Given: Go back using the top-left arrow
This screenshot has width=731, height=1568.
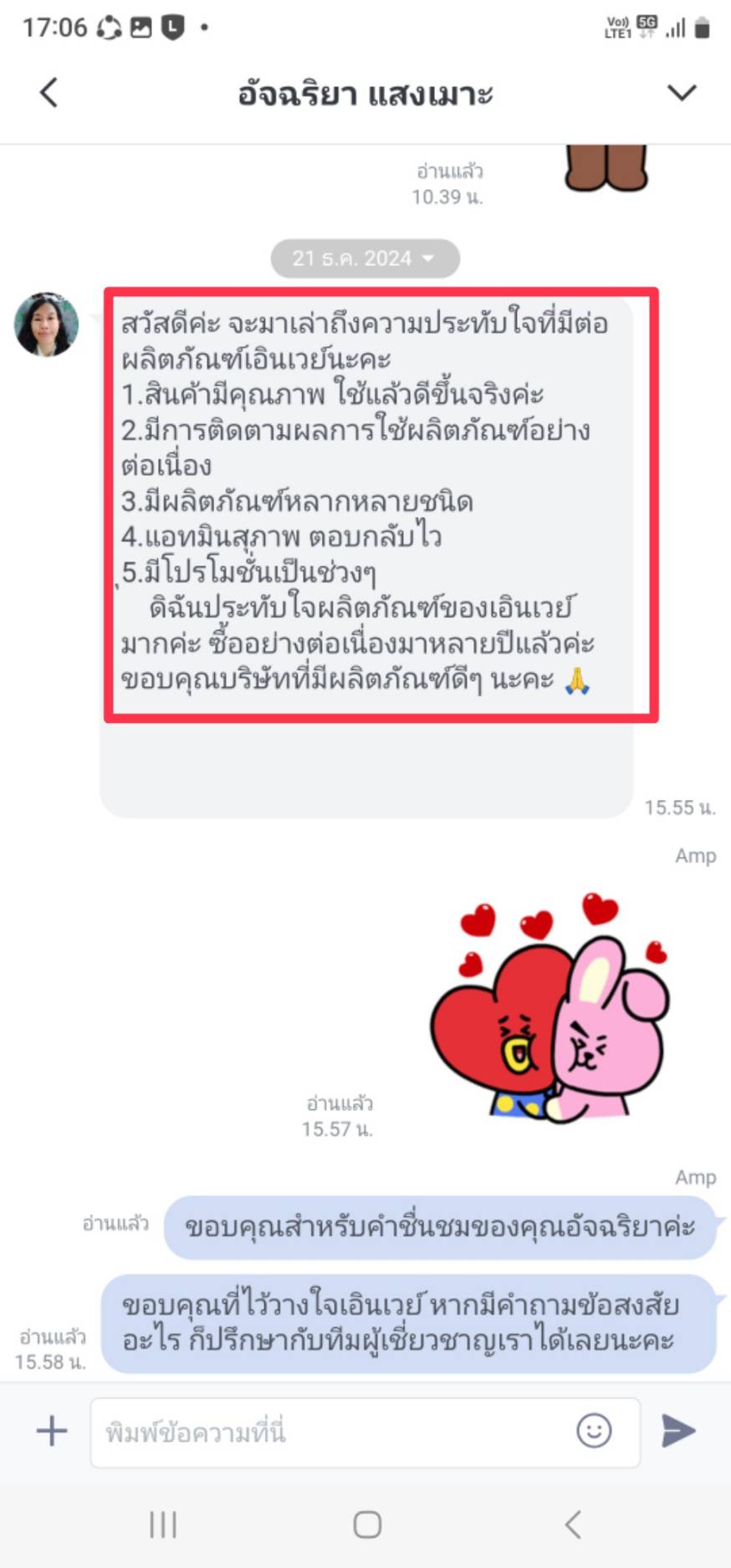Looking at the screenshot, I should pyautogui.click(x=49, y=92).
